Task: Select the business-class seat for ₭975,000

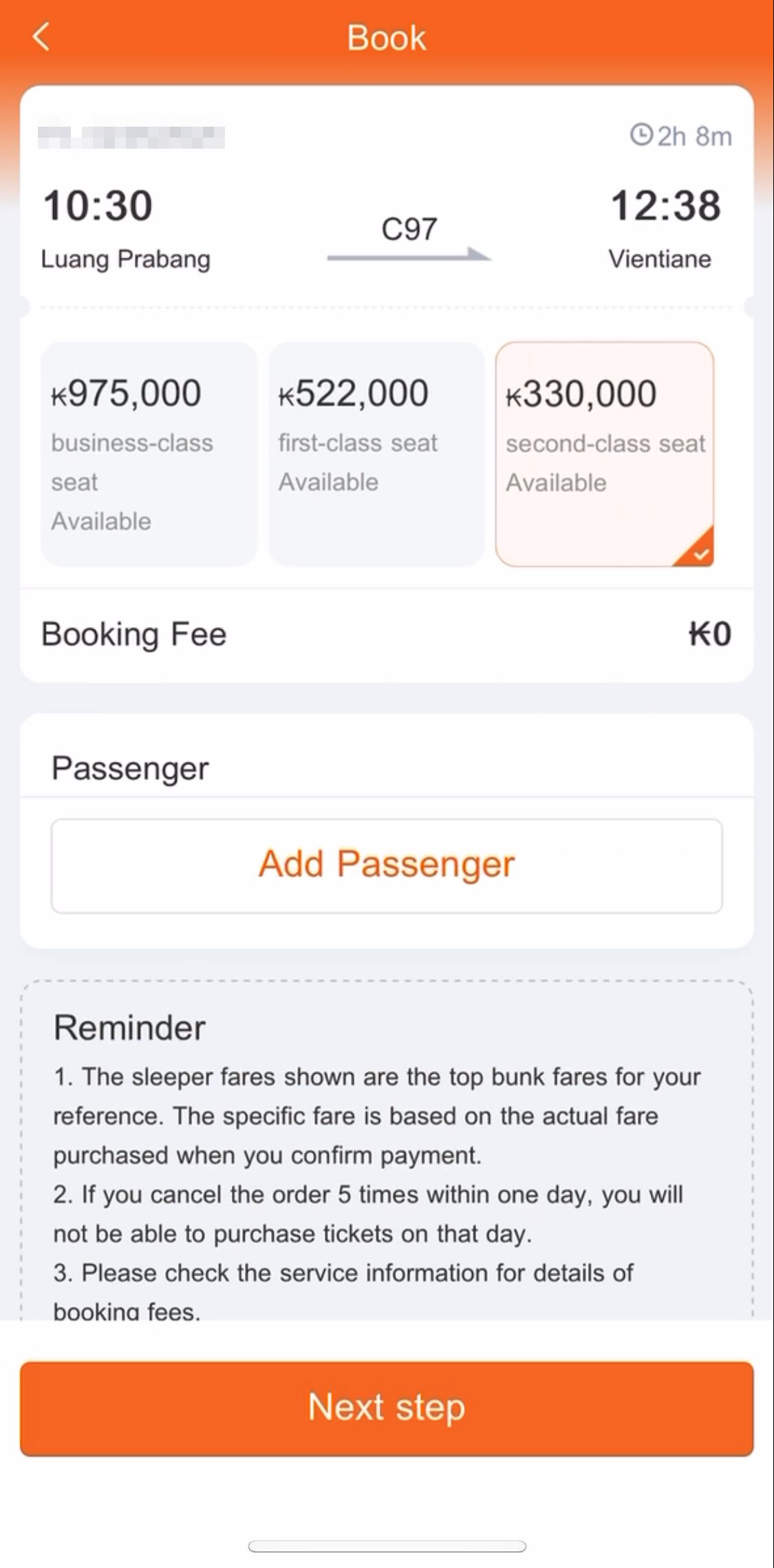Action: coord(149,454)
